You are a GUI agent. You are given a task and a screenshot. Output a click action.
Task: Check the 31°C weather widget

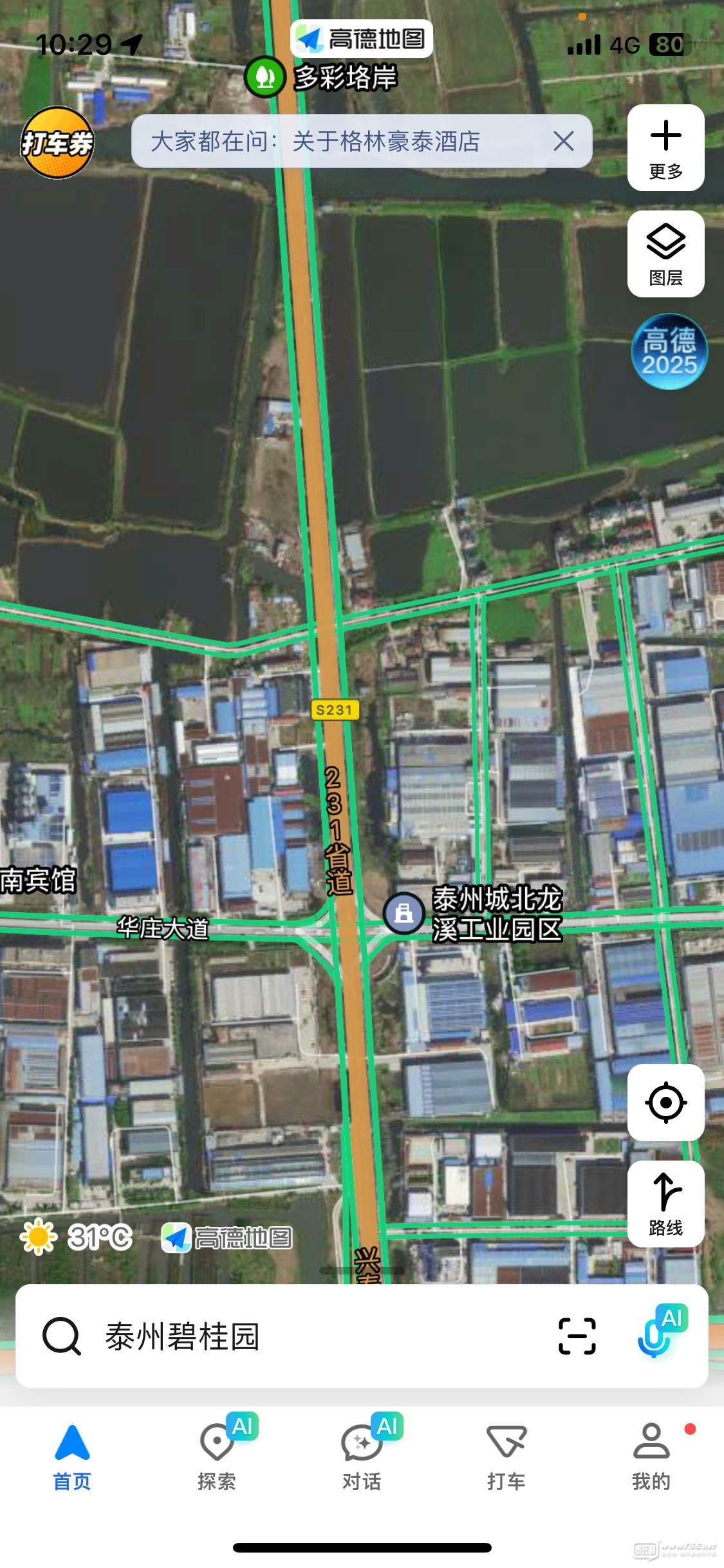point(77,1236)
